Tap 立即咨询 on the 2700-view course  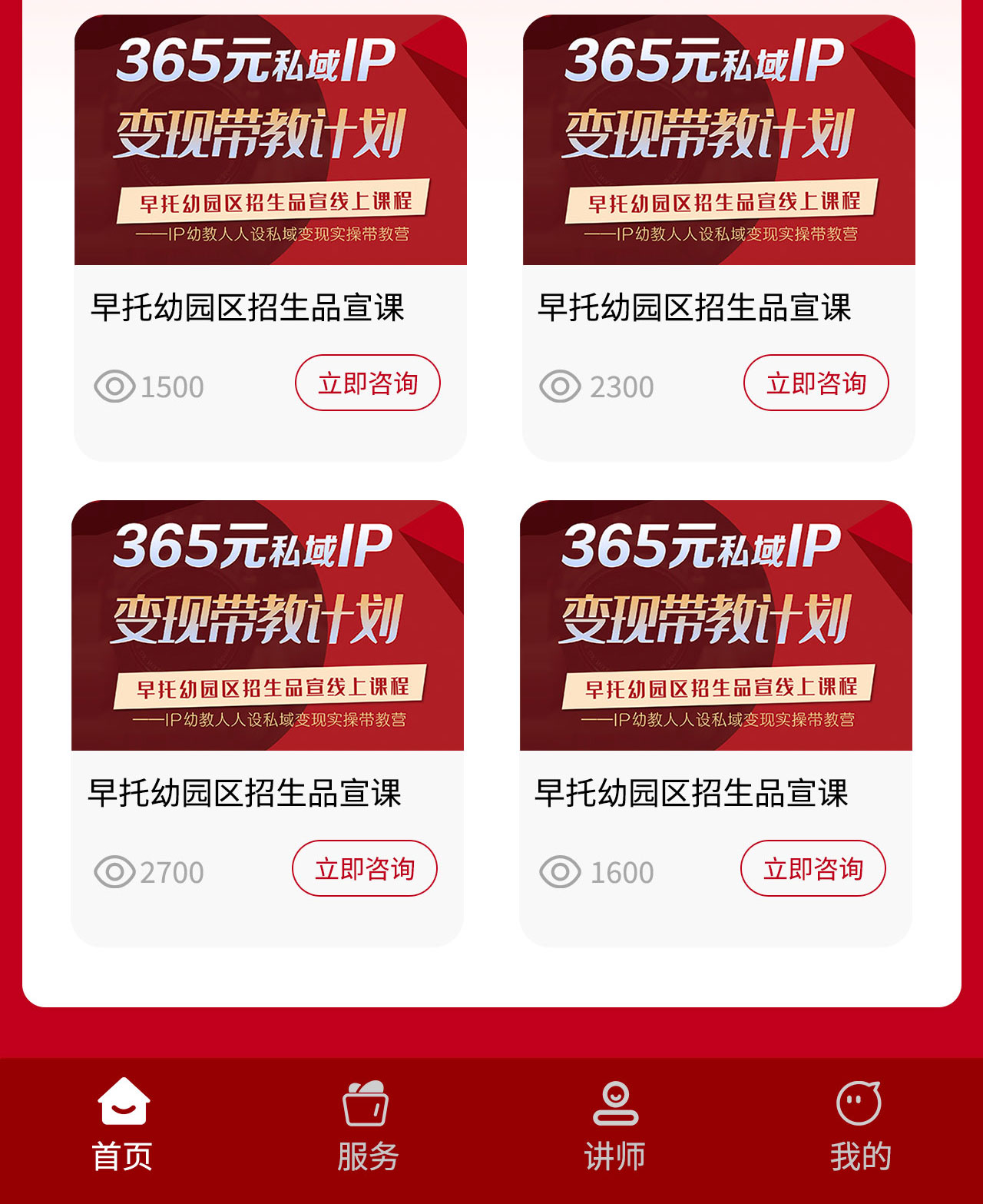pos(364,868)
